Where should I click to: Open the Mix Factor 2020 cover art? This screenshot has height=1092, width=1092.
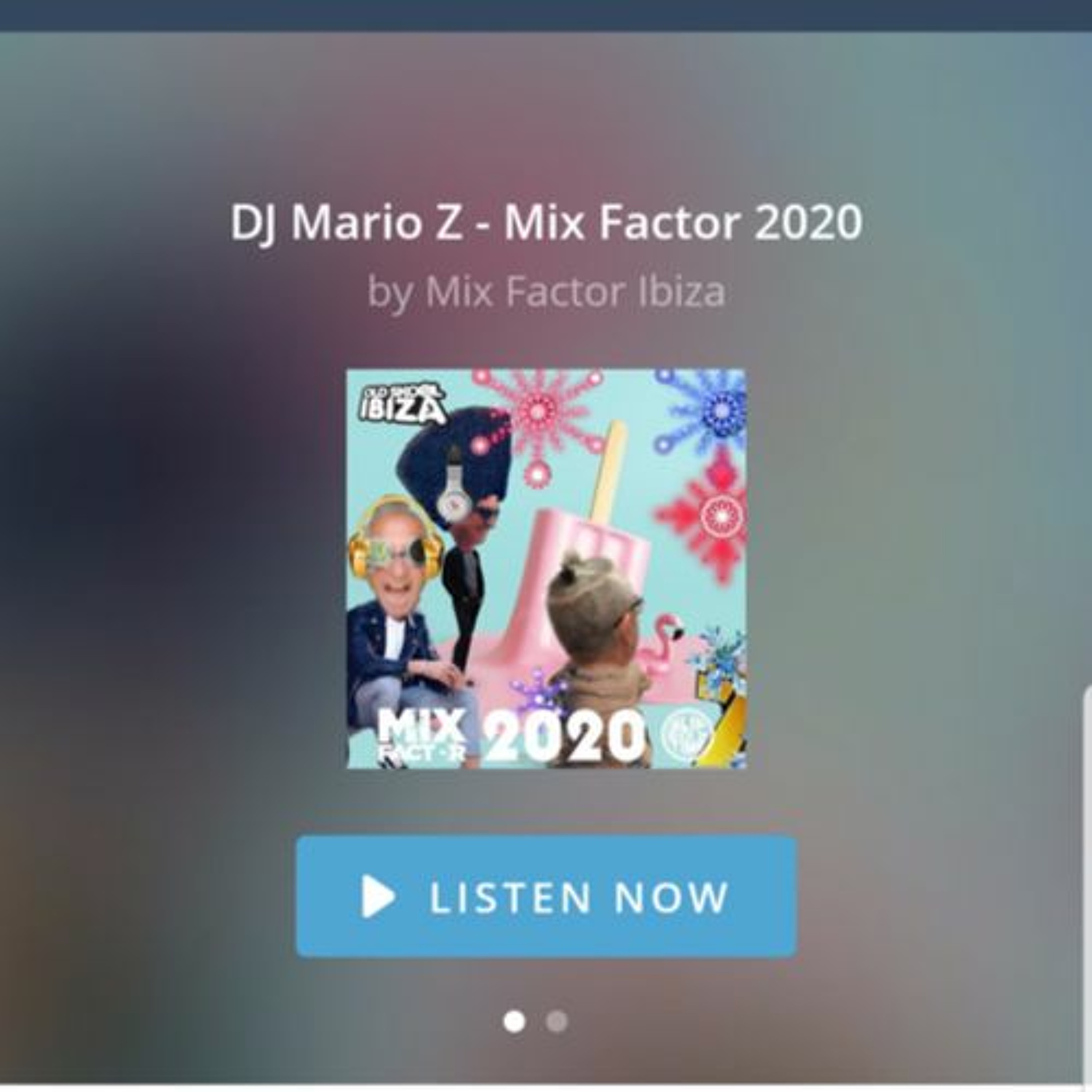coord(546,569)
